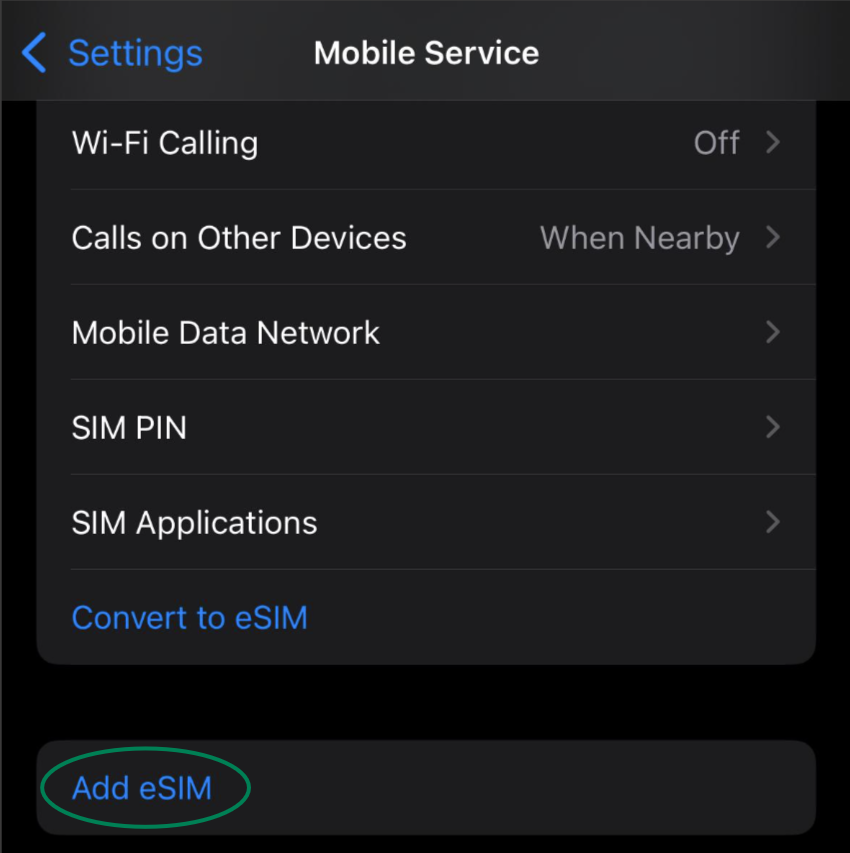Open SIM Applications
Image resolution: width=850 pixels, height=853 pixels.
[x=425, y=523]
